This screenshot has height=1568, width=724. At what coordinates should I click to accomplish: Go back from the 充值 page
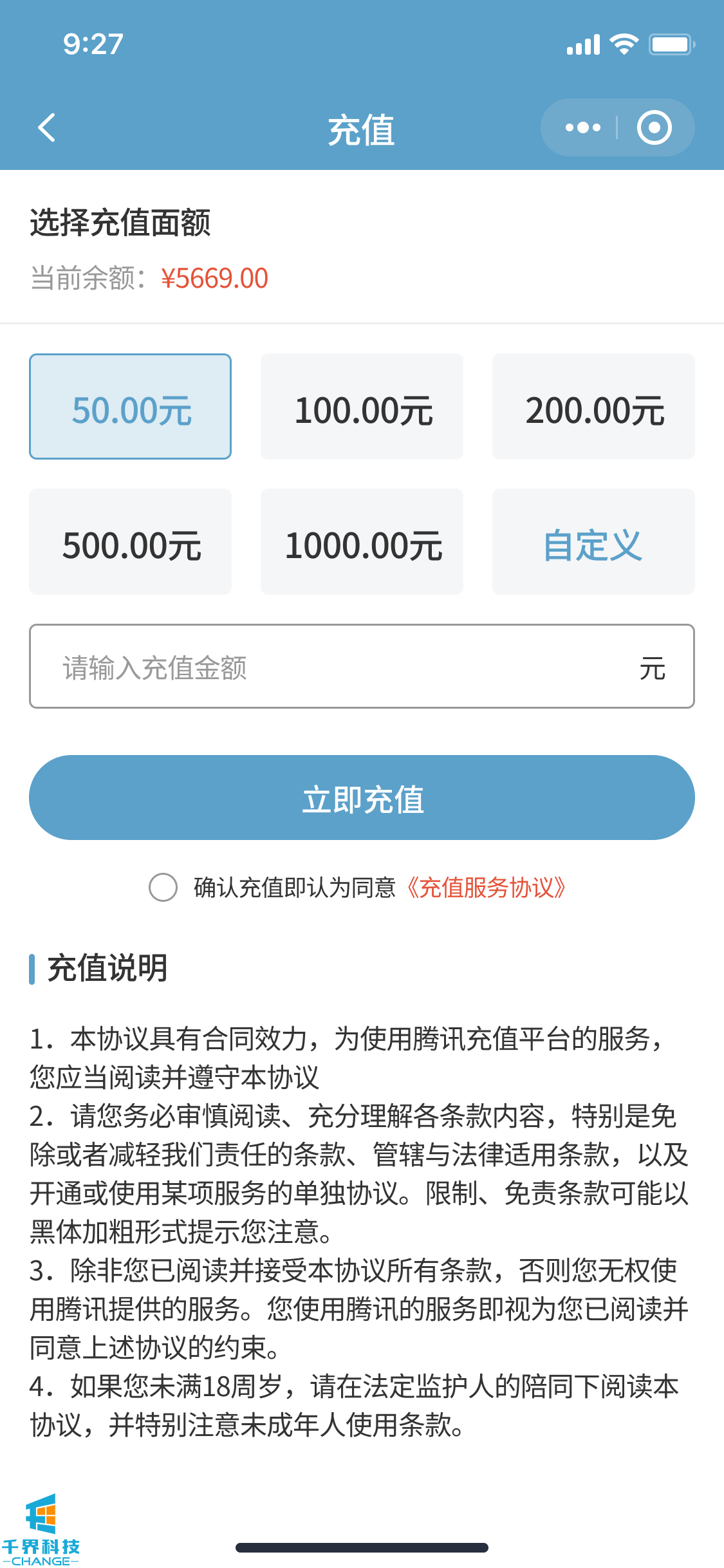(47, 127)
